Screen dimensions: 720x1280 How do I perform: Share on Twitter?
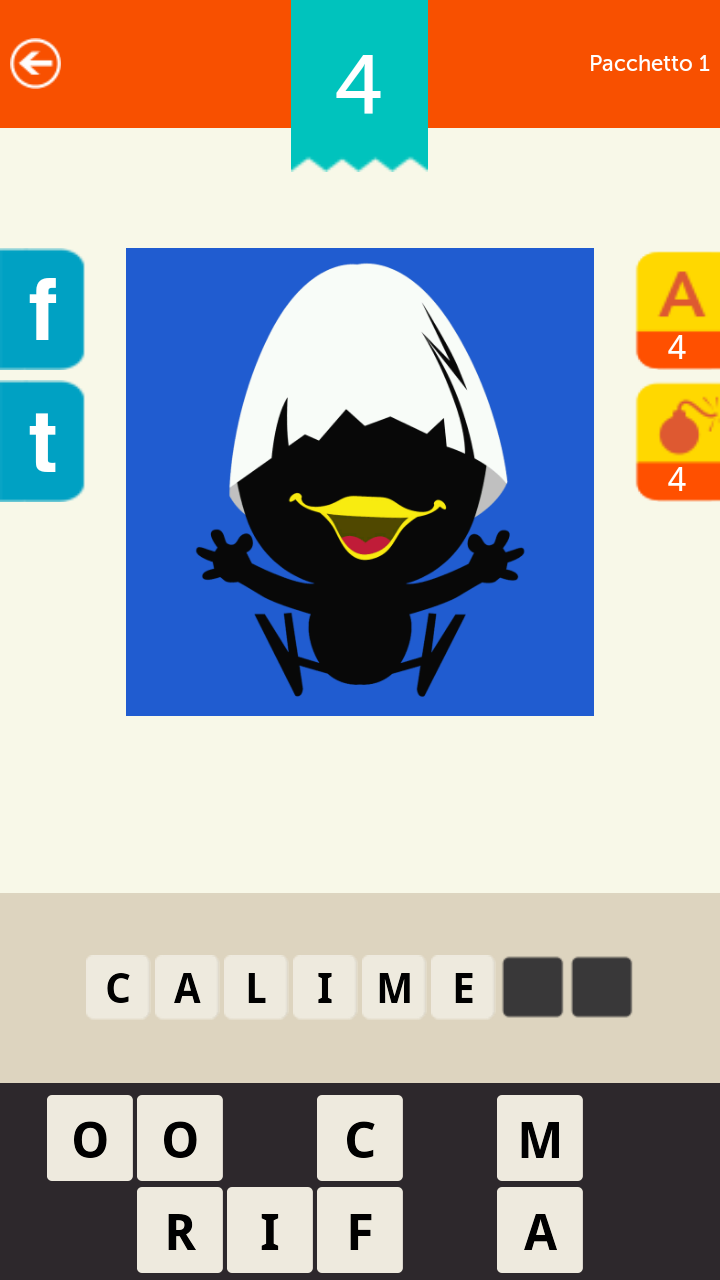[42, 441]
